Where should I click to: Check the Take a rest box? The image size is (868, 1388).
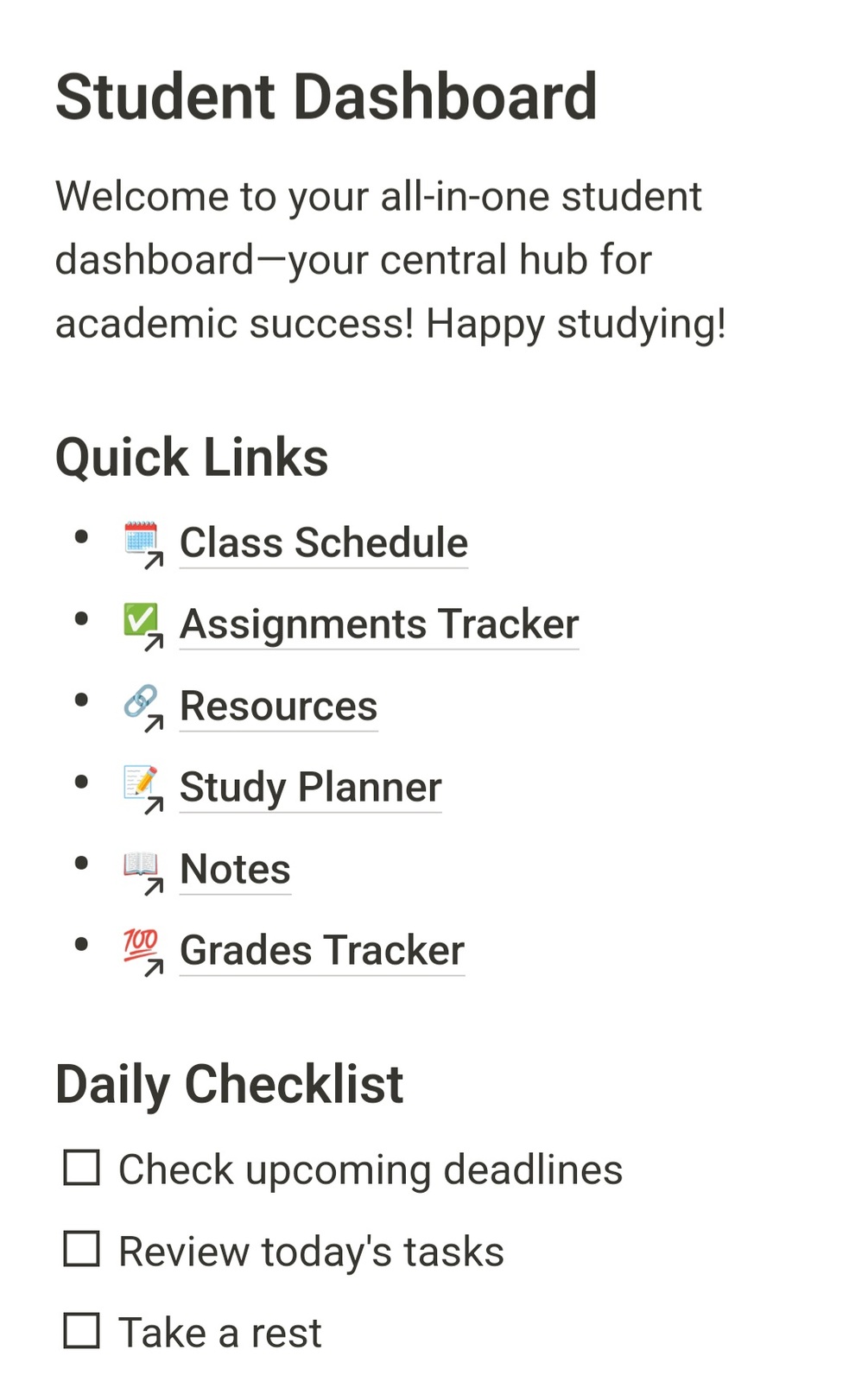click(80, 1330)
